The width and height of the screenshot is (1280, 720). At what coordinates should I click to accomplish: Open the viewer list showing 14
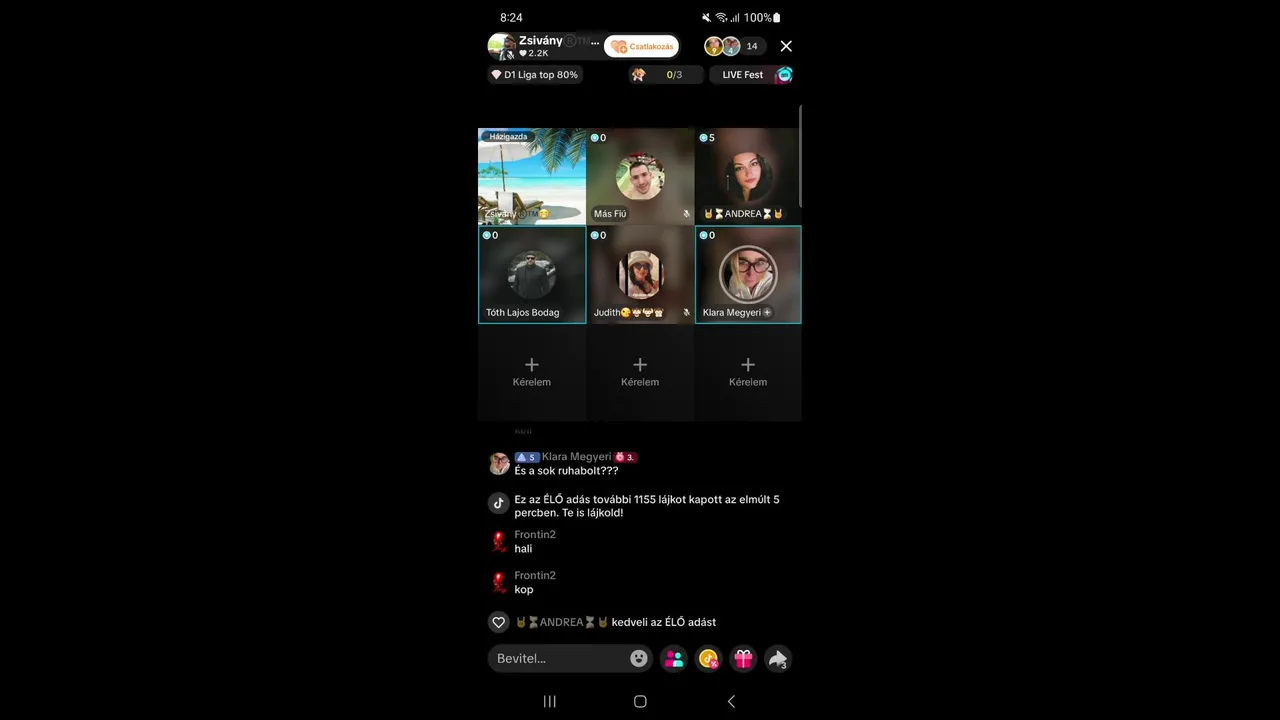tap(751, 46)
